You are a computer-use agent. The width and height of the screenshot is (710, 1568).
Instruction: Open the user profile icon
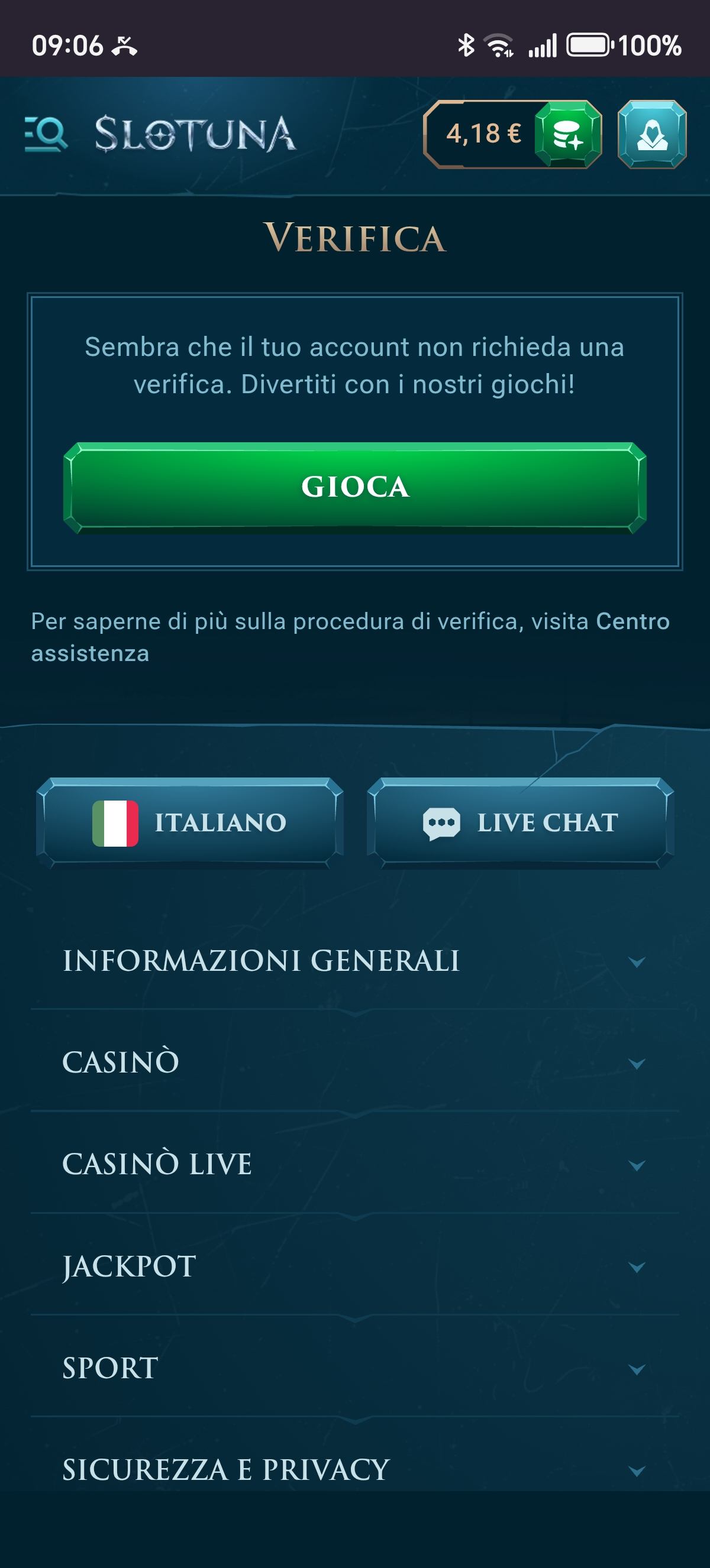pos(651,135)
